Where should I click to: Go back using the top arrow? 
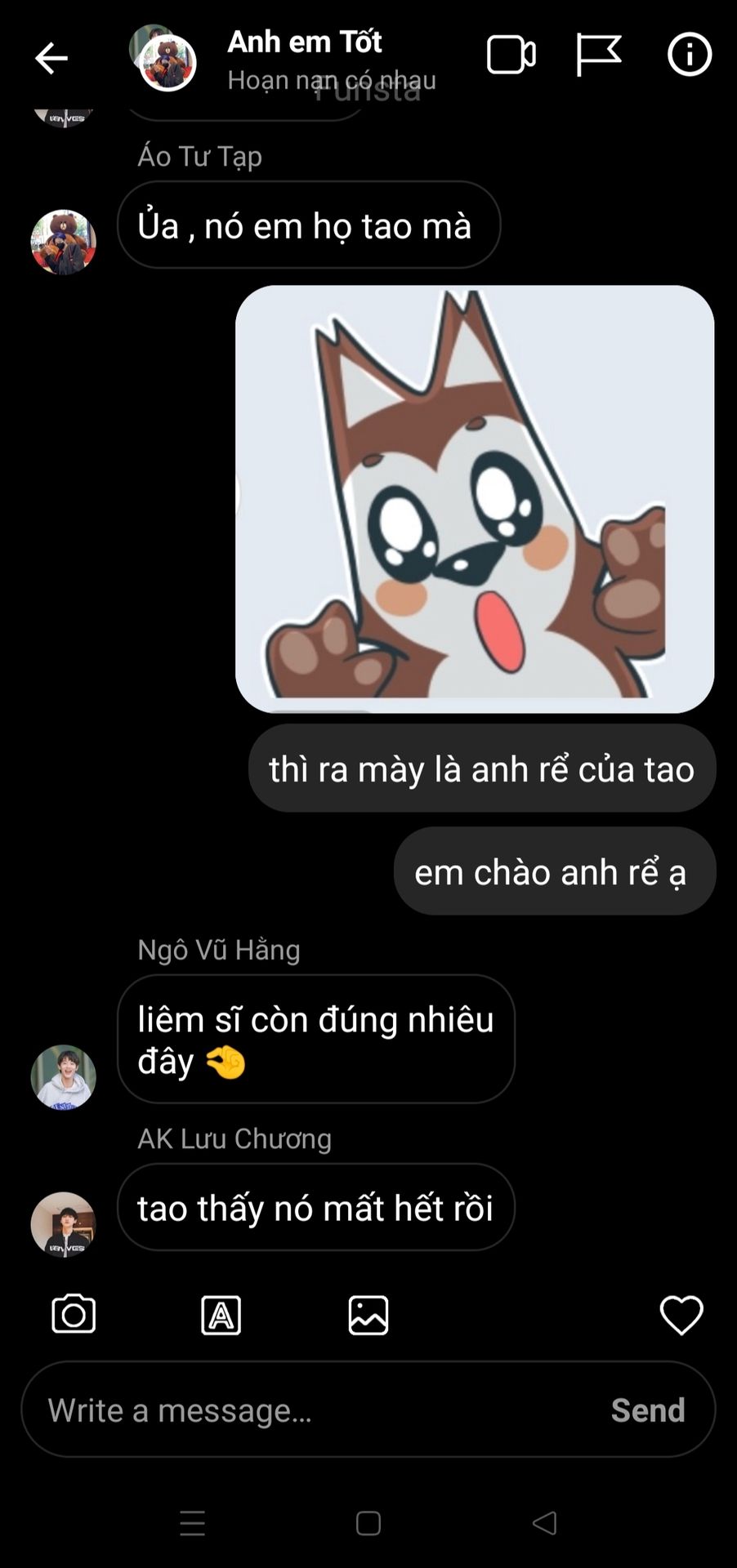[51, 58]
